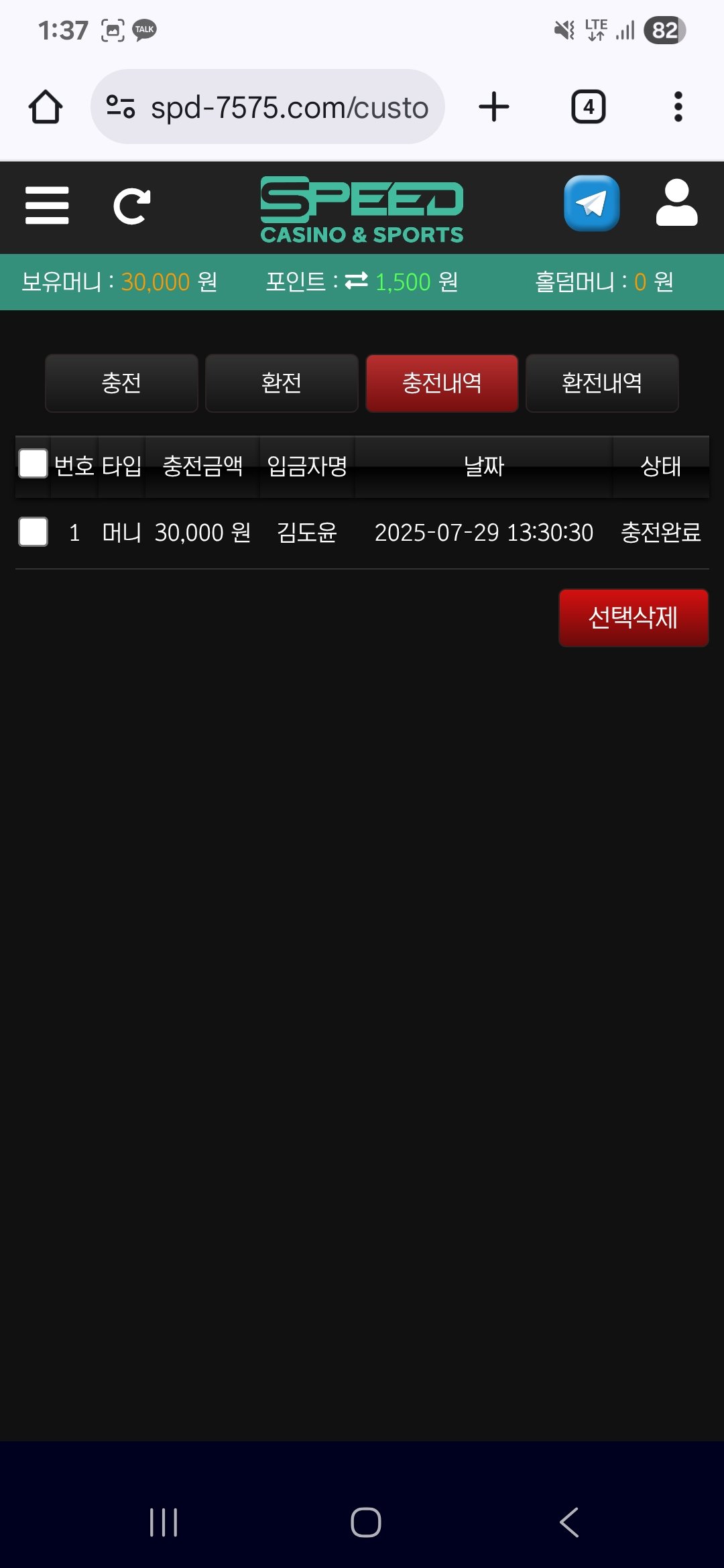Go to the browser home page
Screen dimensions: 724x1568
(46, 107)
